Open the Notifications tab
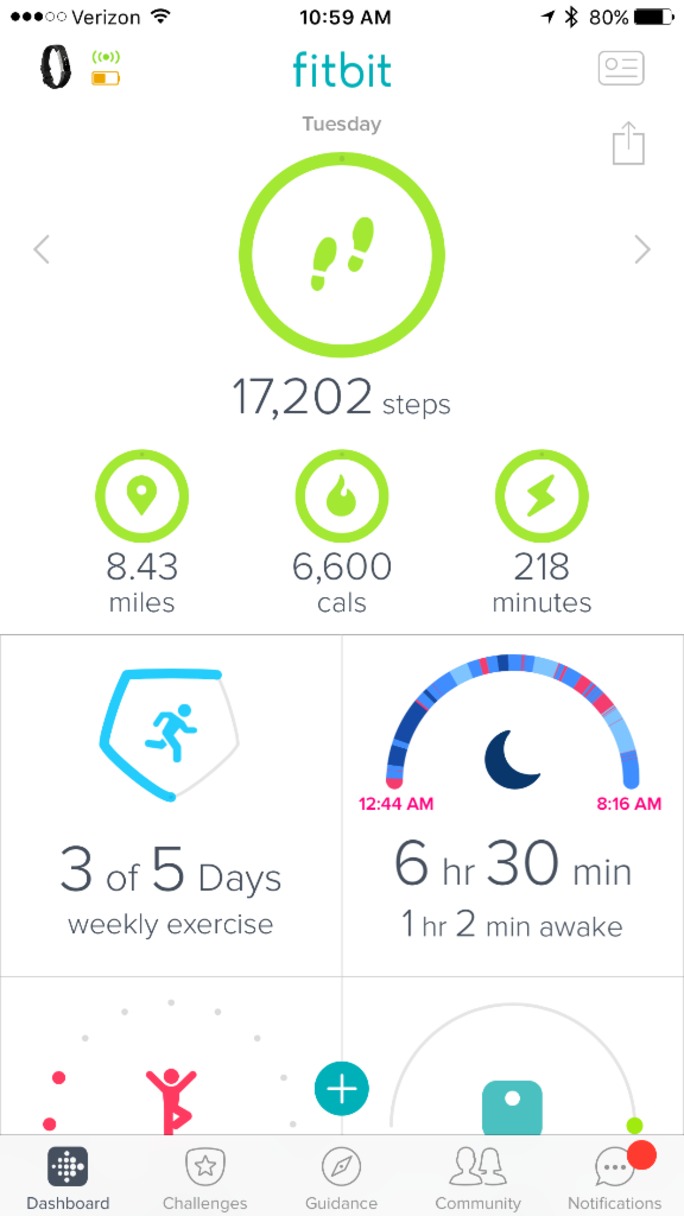This screenshot has height=1216, width=684. [x=614, y=1179]
